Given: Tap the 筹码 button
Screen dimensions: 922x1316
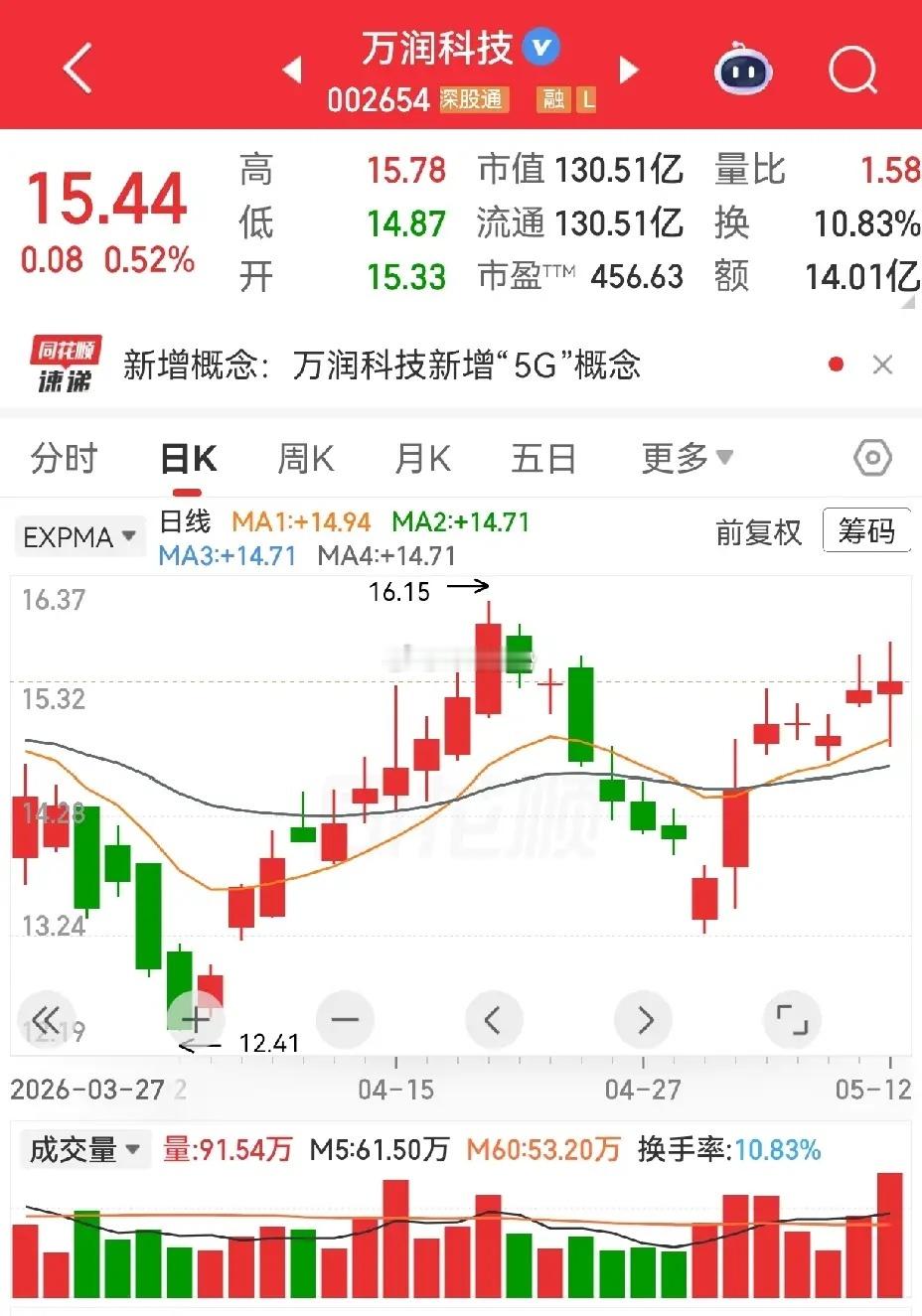Looking at the screenshot, I should click(866, 531).
